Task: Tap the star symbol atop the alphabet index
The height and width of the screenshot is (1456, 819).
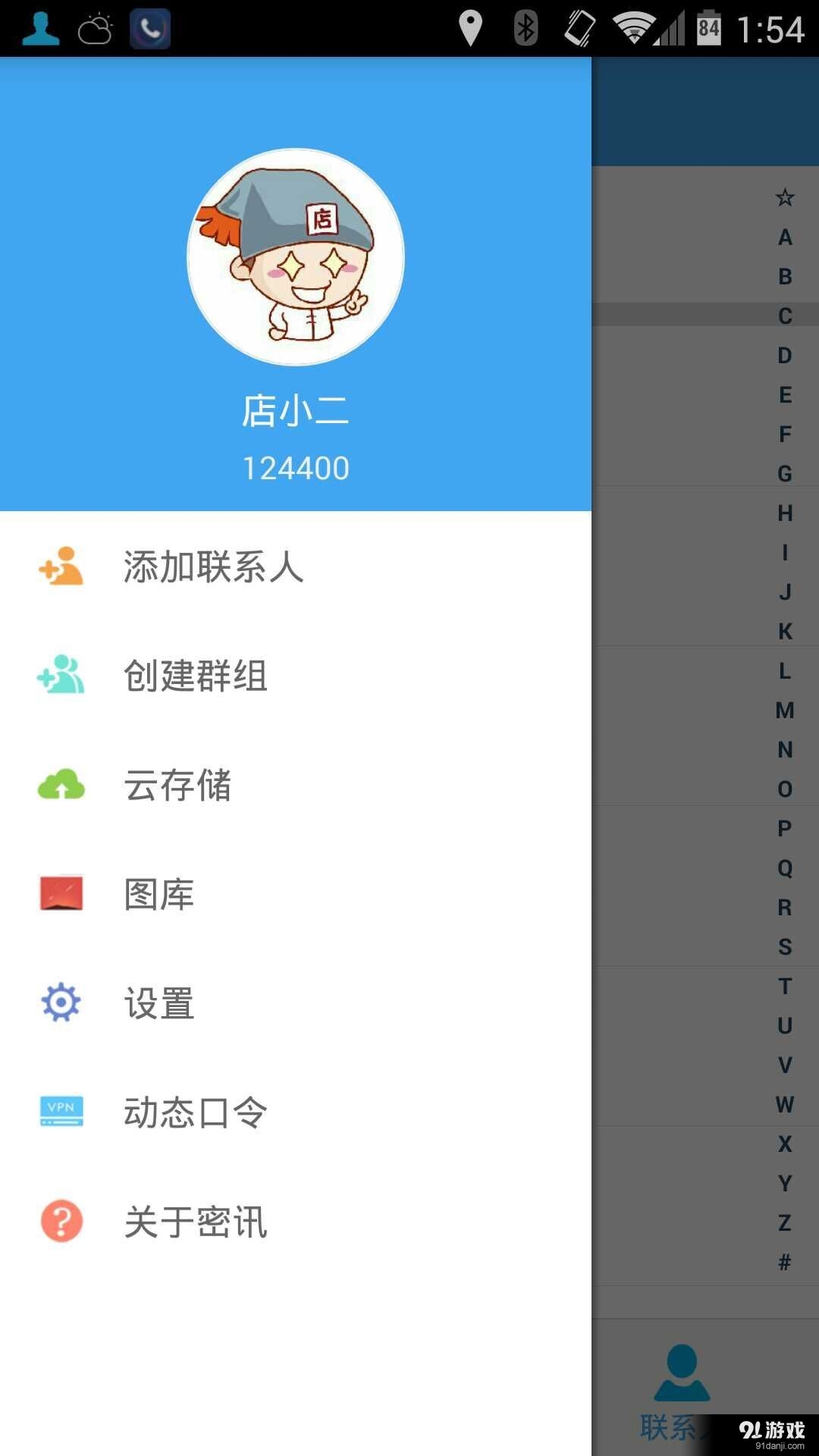Action: point(783,197)
